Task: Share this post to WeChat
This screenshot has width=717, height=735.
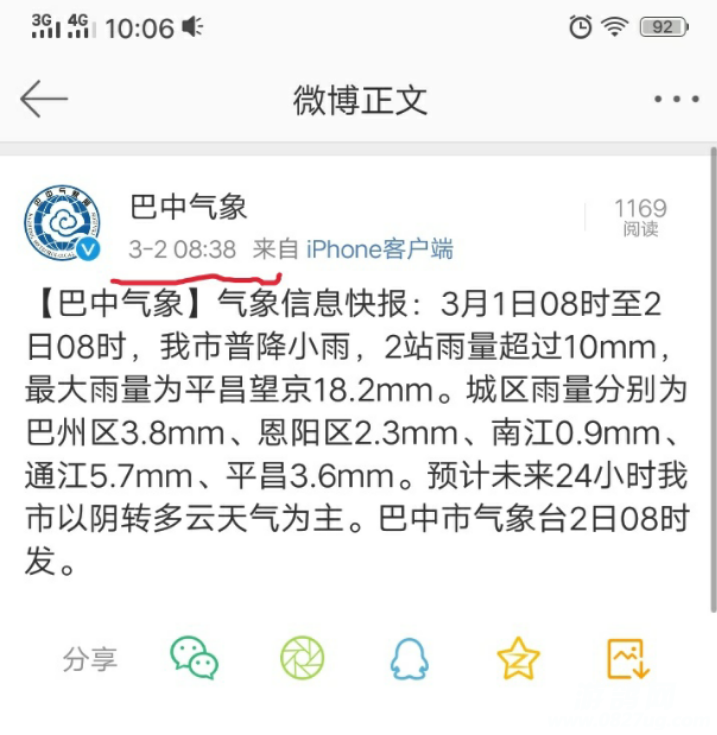Action: coord(194,658)
